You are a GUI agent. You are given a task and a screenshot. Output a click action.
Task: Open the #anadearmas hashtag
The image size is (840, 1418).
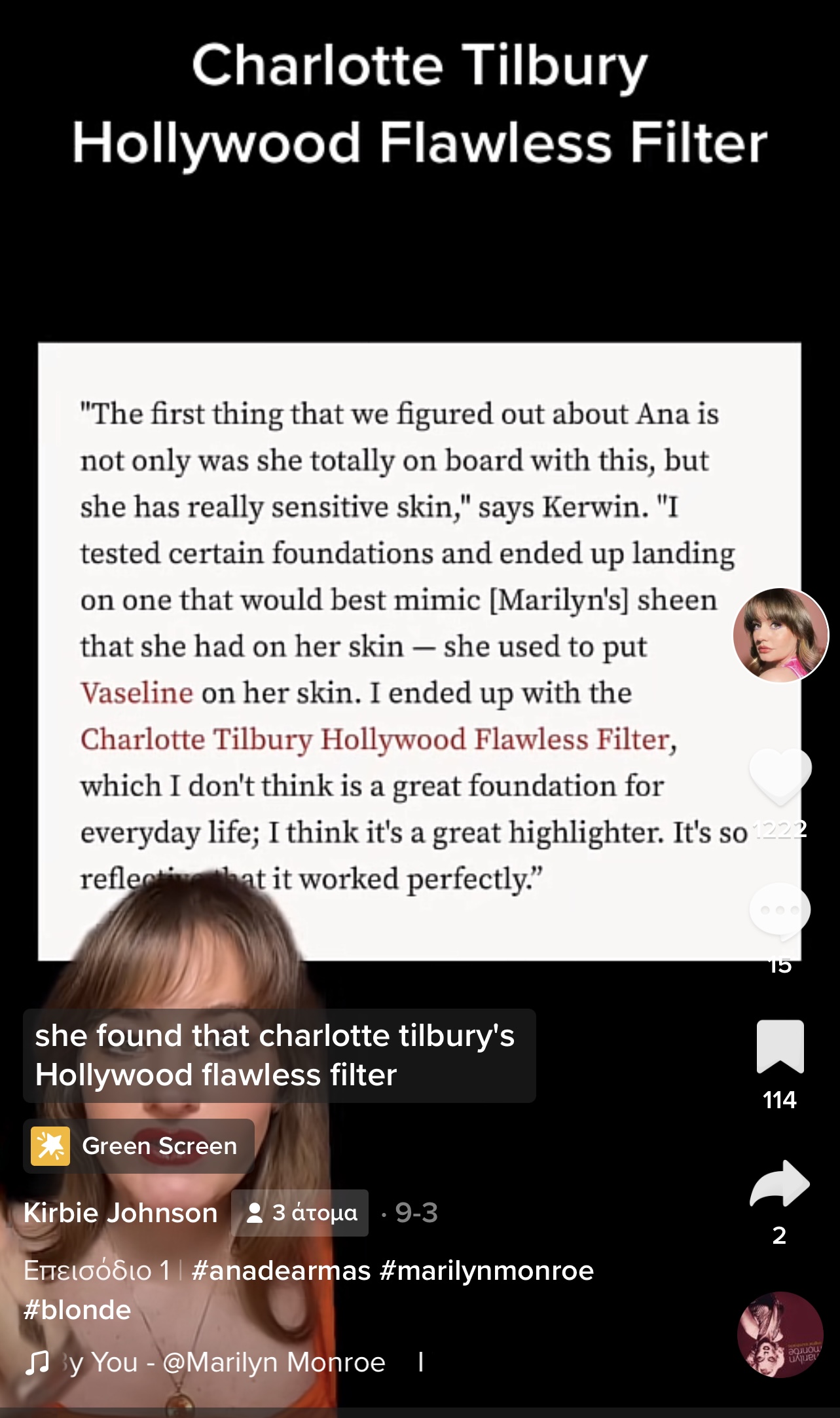(282, 1271)
